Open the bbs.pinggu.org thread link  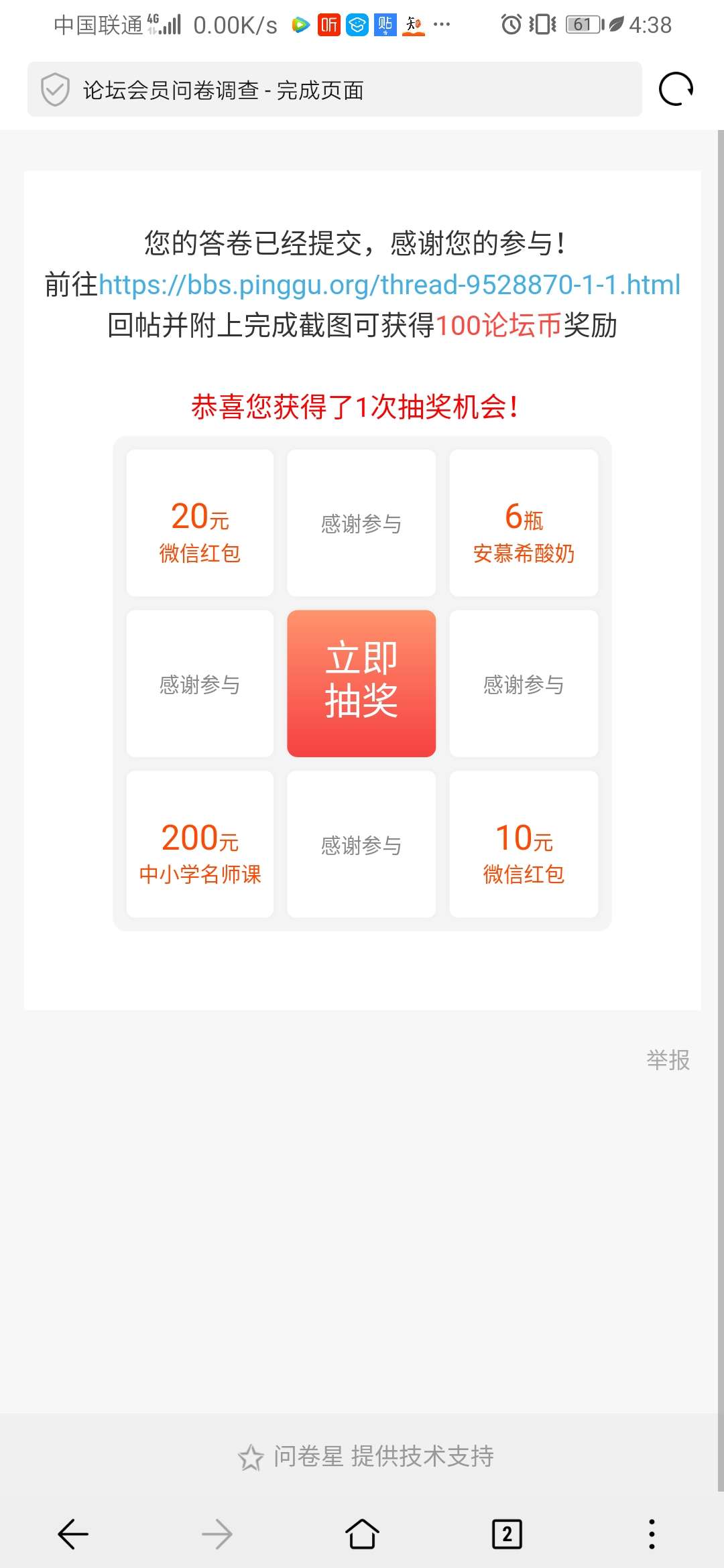[x=389, y=285]
